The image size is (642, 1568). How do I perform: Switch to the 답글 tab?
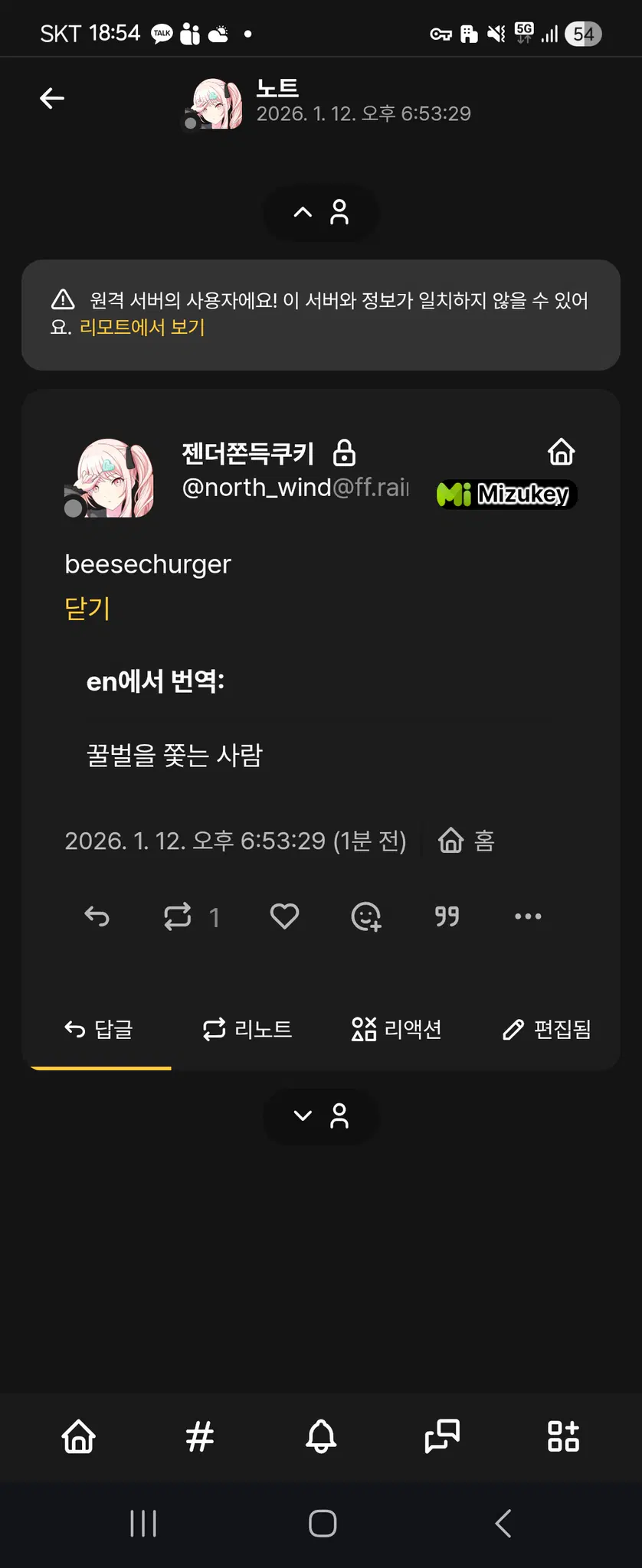pyautogui.click(x=99, y=1030)
